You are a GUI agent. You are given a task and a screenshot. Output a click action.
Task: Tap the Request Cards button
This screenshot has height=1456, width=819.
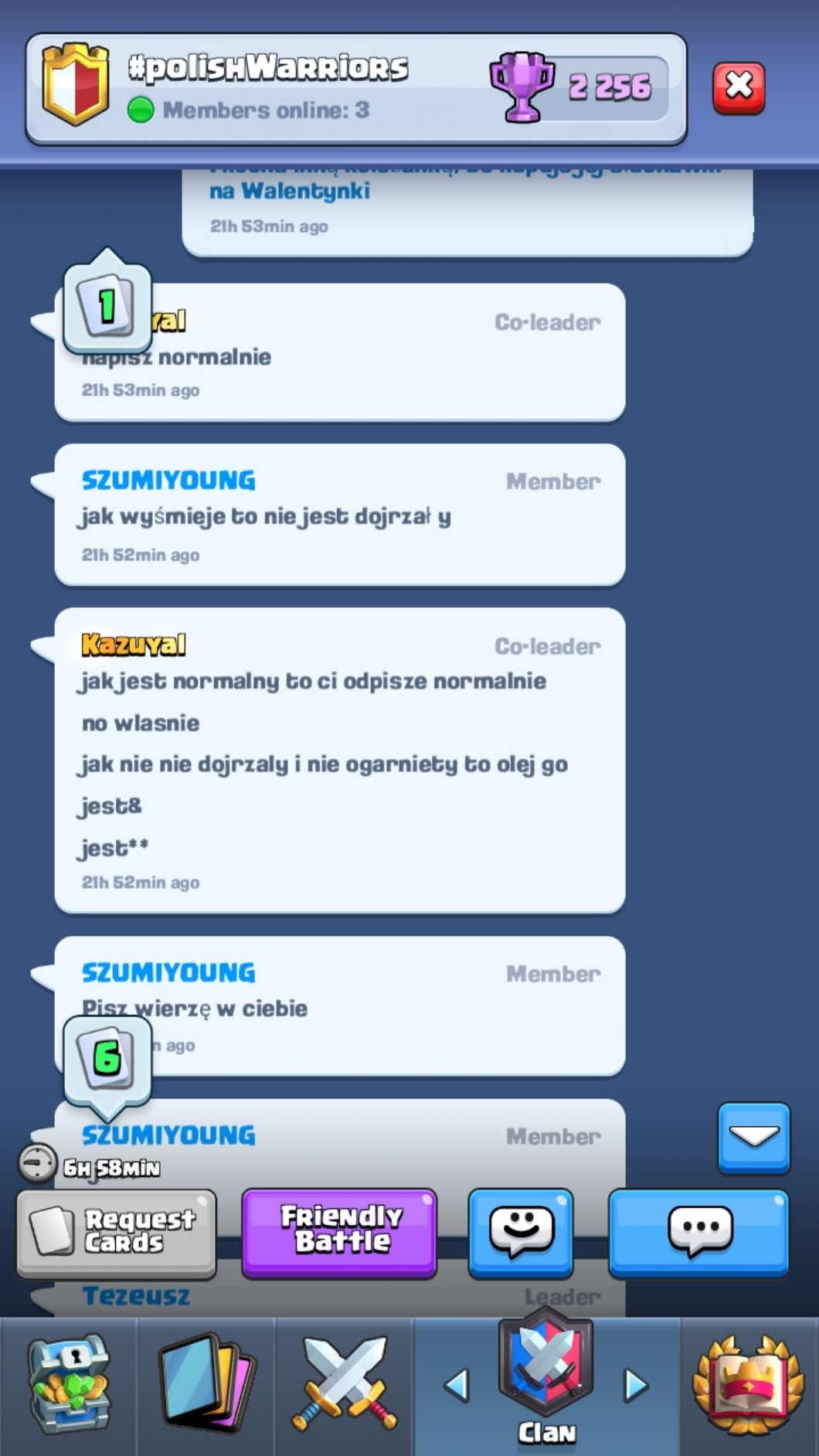pos(117,1231)
